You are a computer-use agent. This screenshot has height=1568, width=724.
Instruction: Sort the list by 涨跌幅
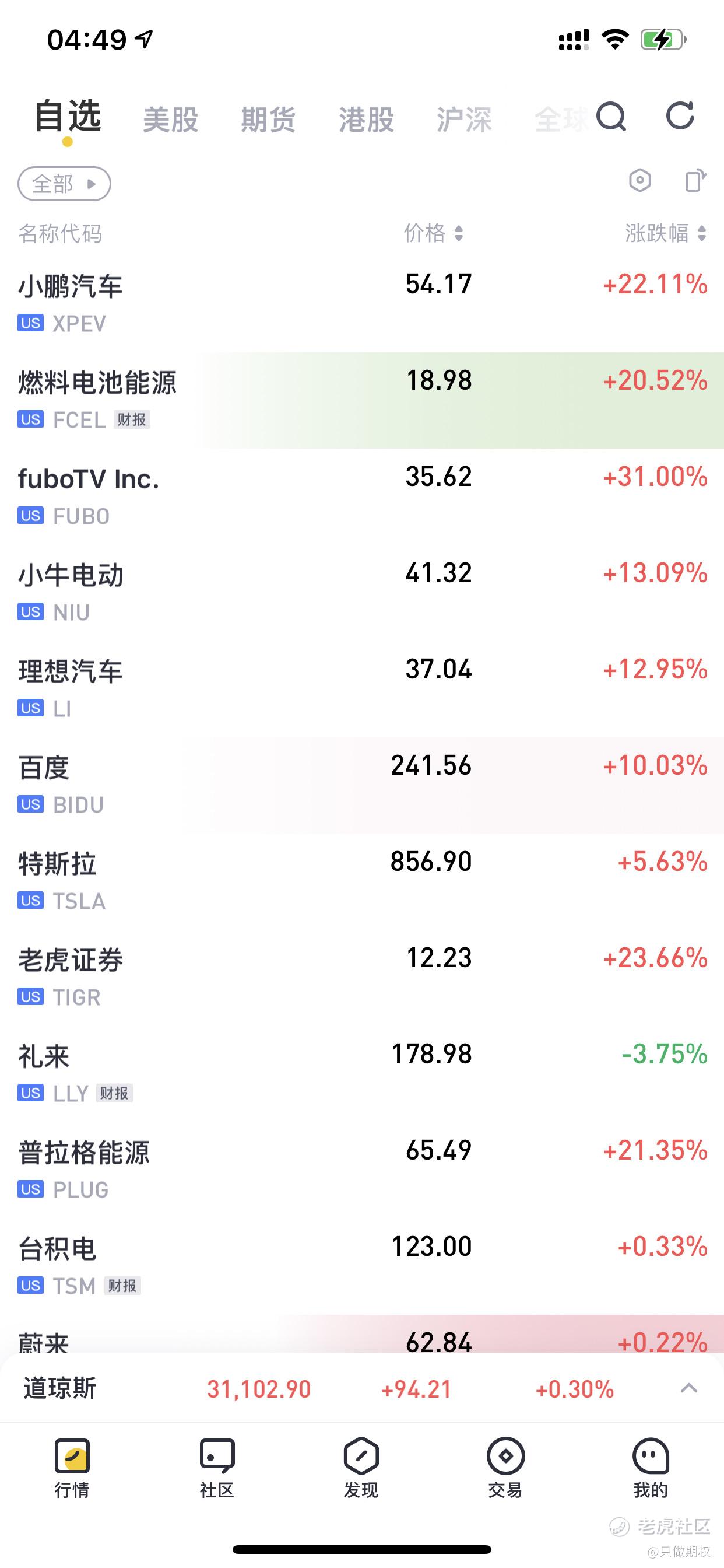666,233
